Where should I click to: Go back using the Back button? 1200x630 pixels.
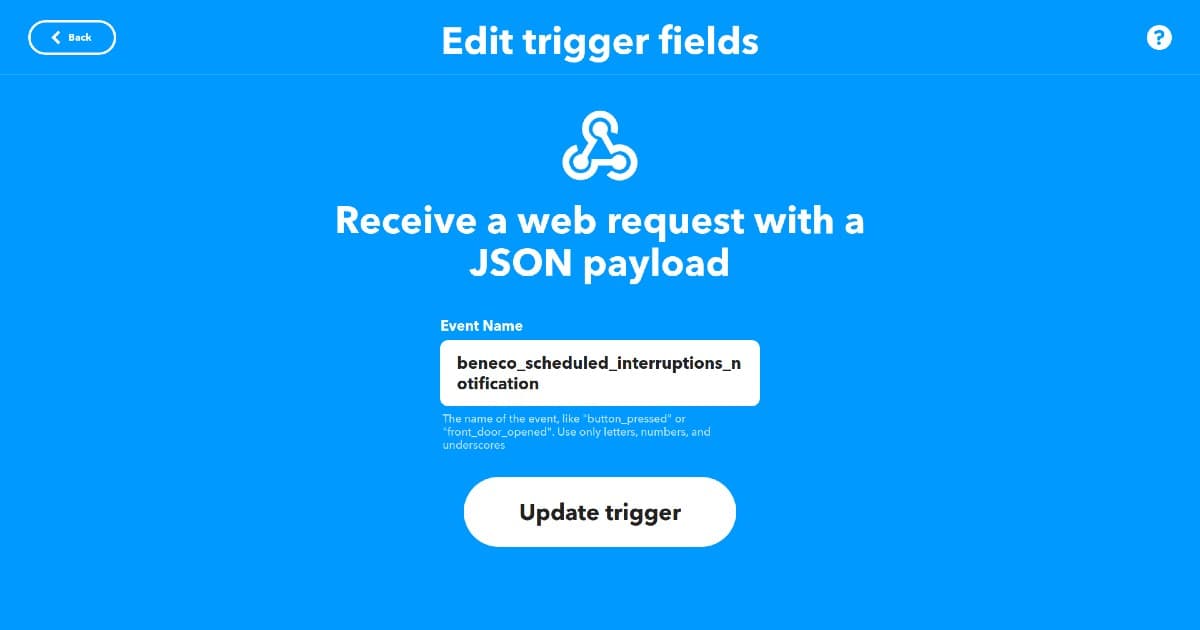click(72, 38)
